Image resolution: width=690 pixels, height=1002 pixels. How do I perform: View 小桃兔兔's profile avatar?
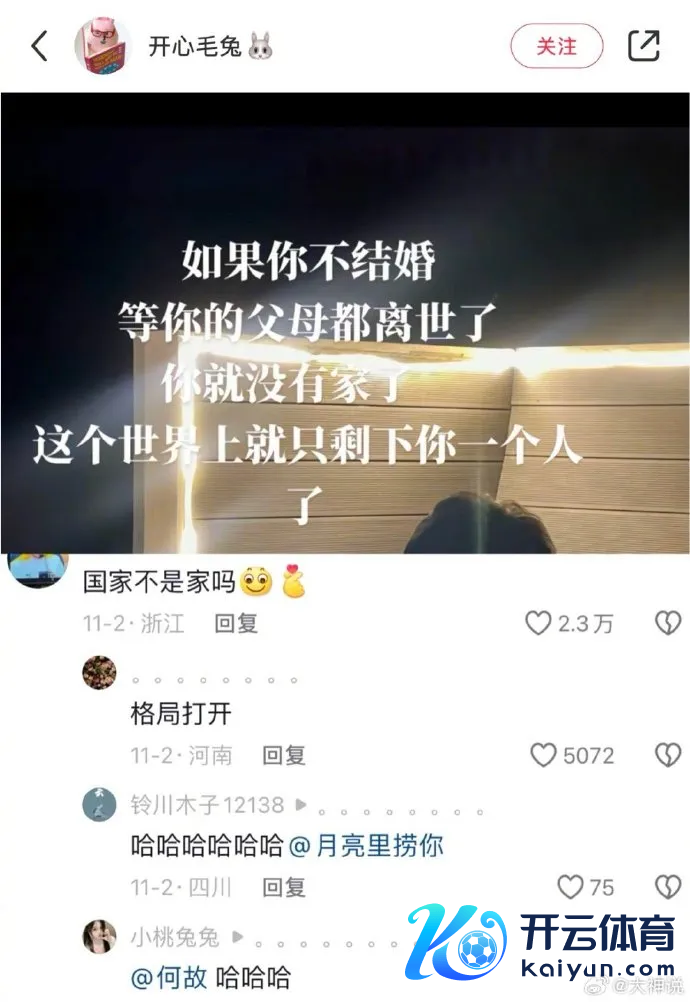click(x=99, y=937)
